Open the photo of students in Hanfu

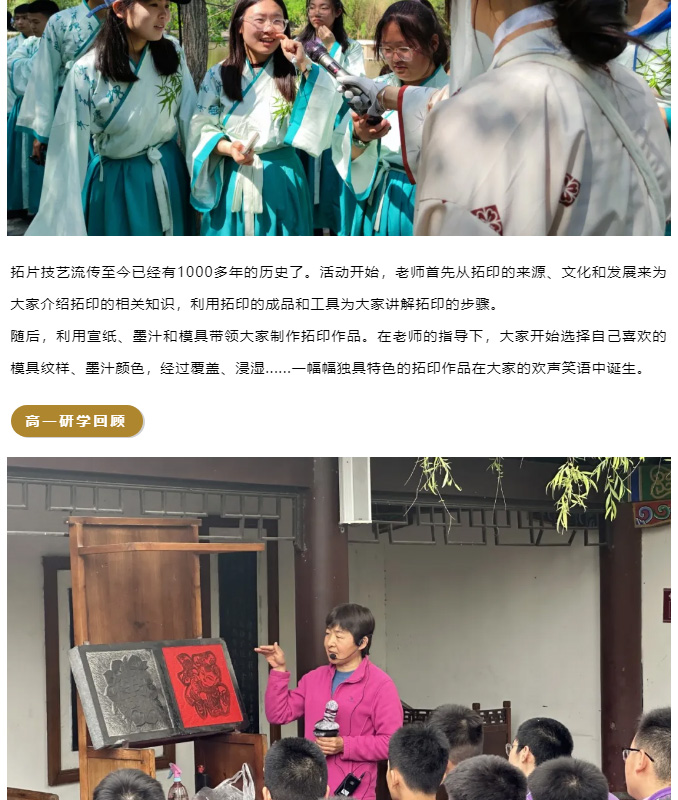point(338,117)
